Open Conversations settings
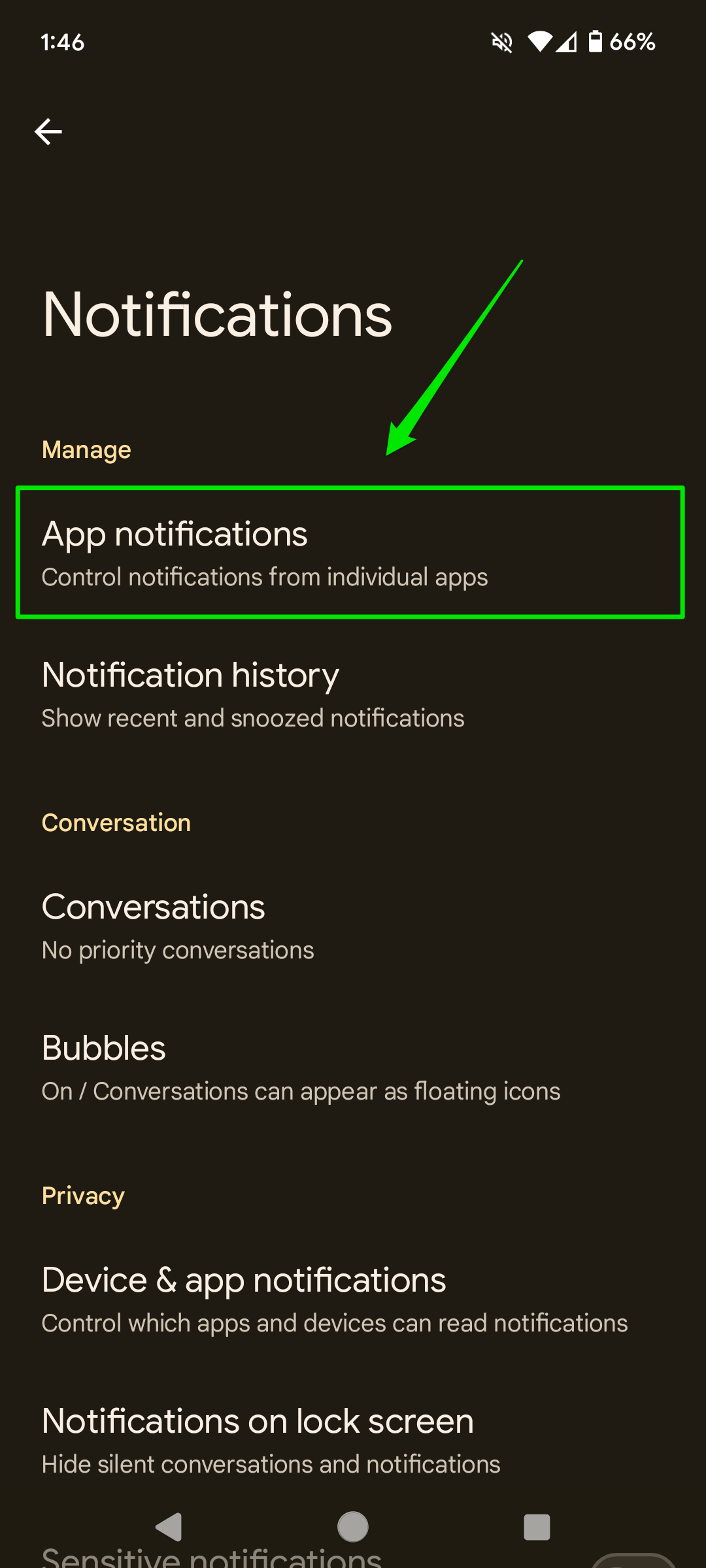This screenshot has width=706, height=1568. [x=353, y=926]
